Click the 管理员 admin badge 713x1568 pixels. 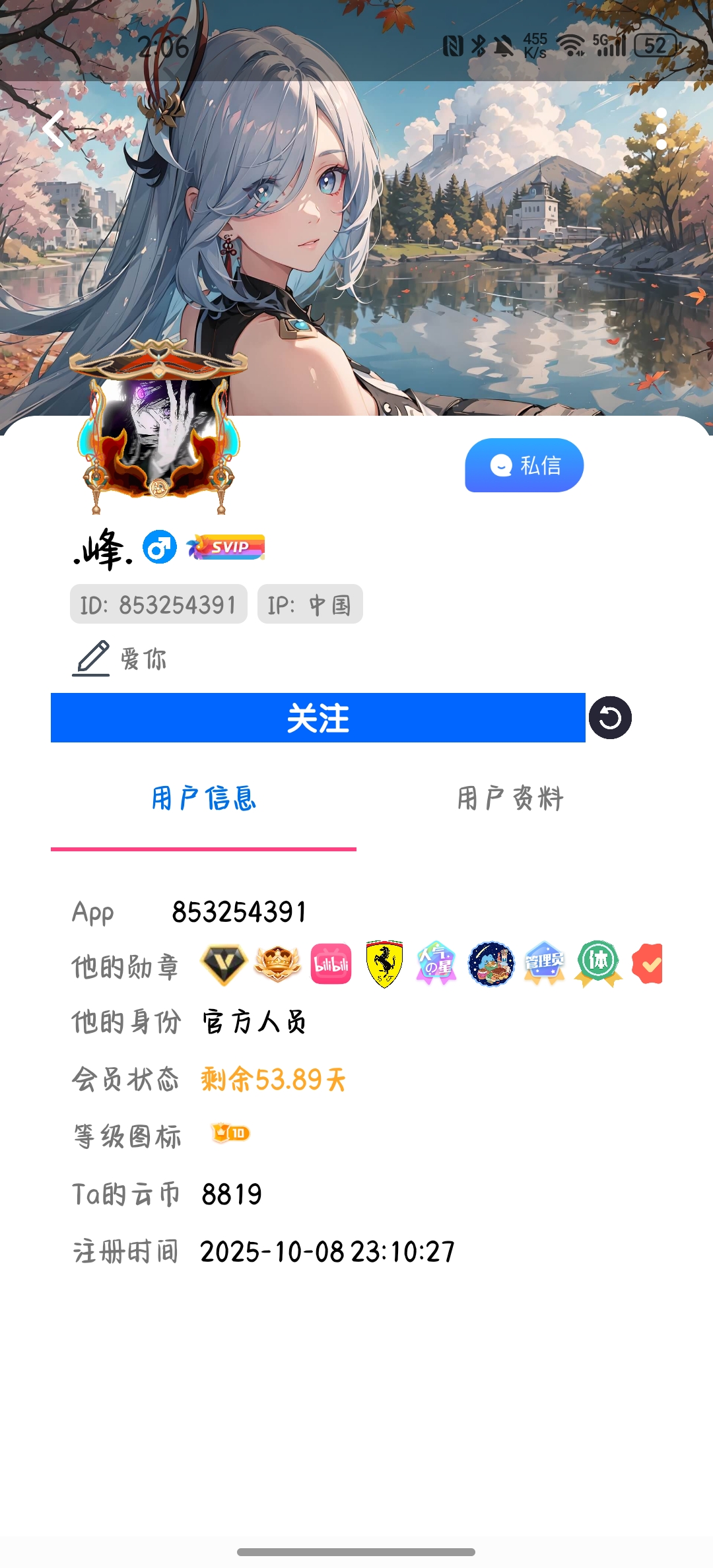click(545, 965)
